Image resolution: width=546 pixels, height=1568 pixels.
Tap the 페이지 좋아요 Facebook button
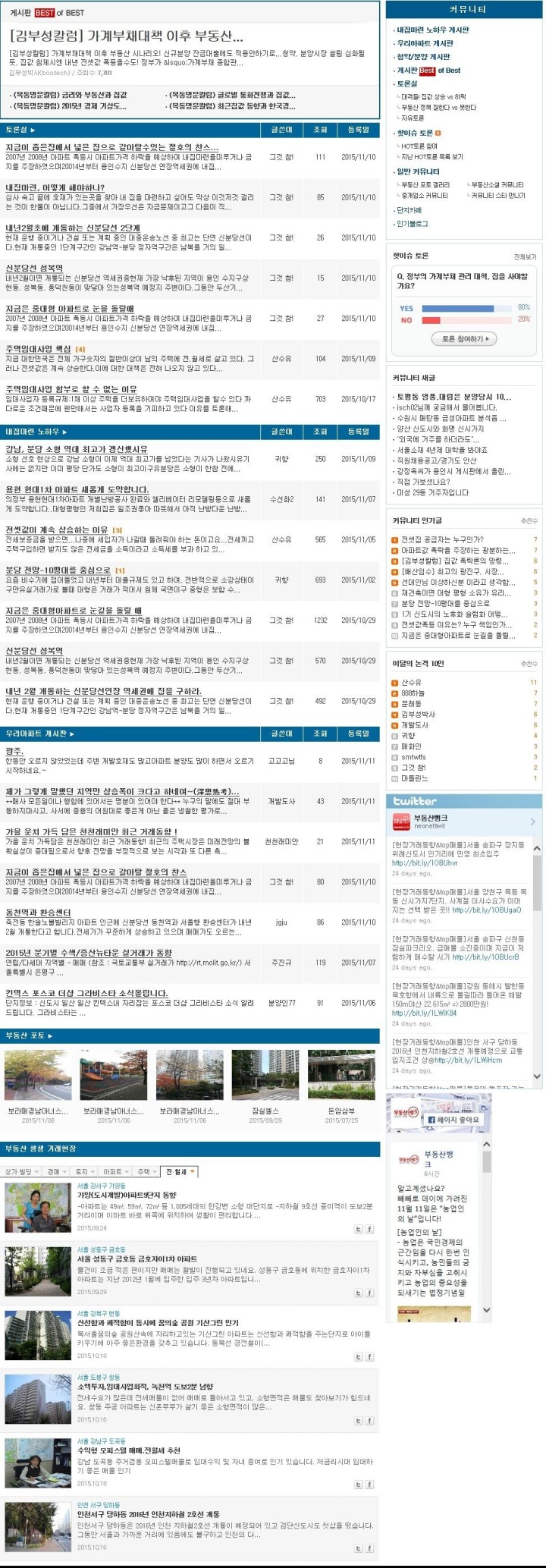pos(453,1119)
